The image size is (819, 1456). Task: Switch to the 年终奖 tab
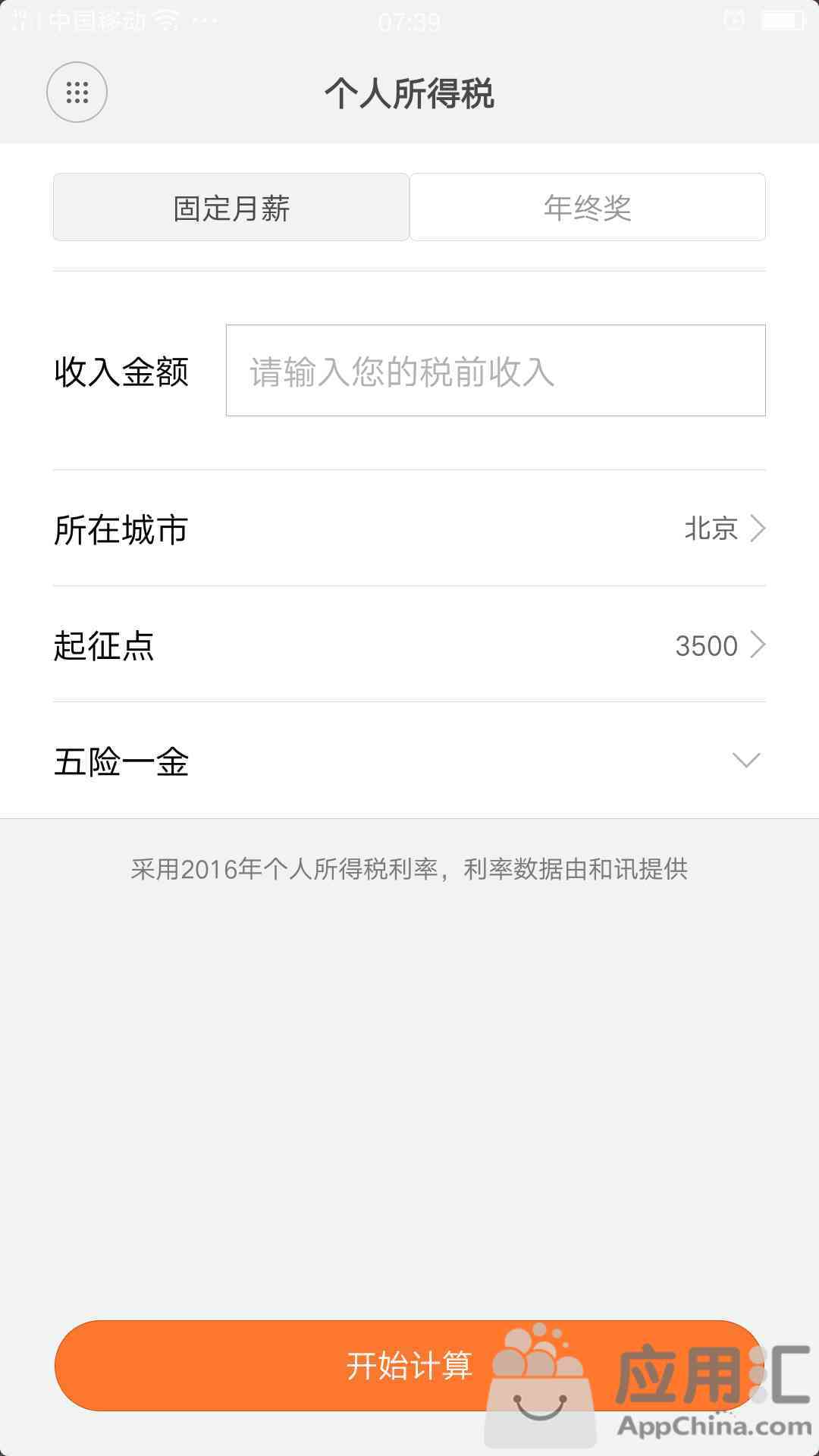(x=588, y=207)
